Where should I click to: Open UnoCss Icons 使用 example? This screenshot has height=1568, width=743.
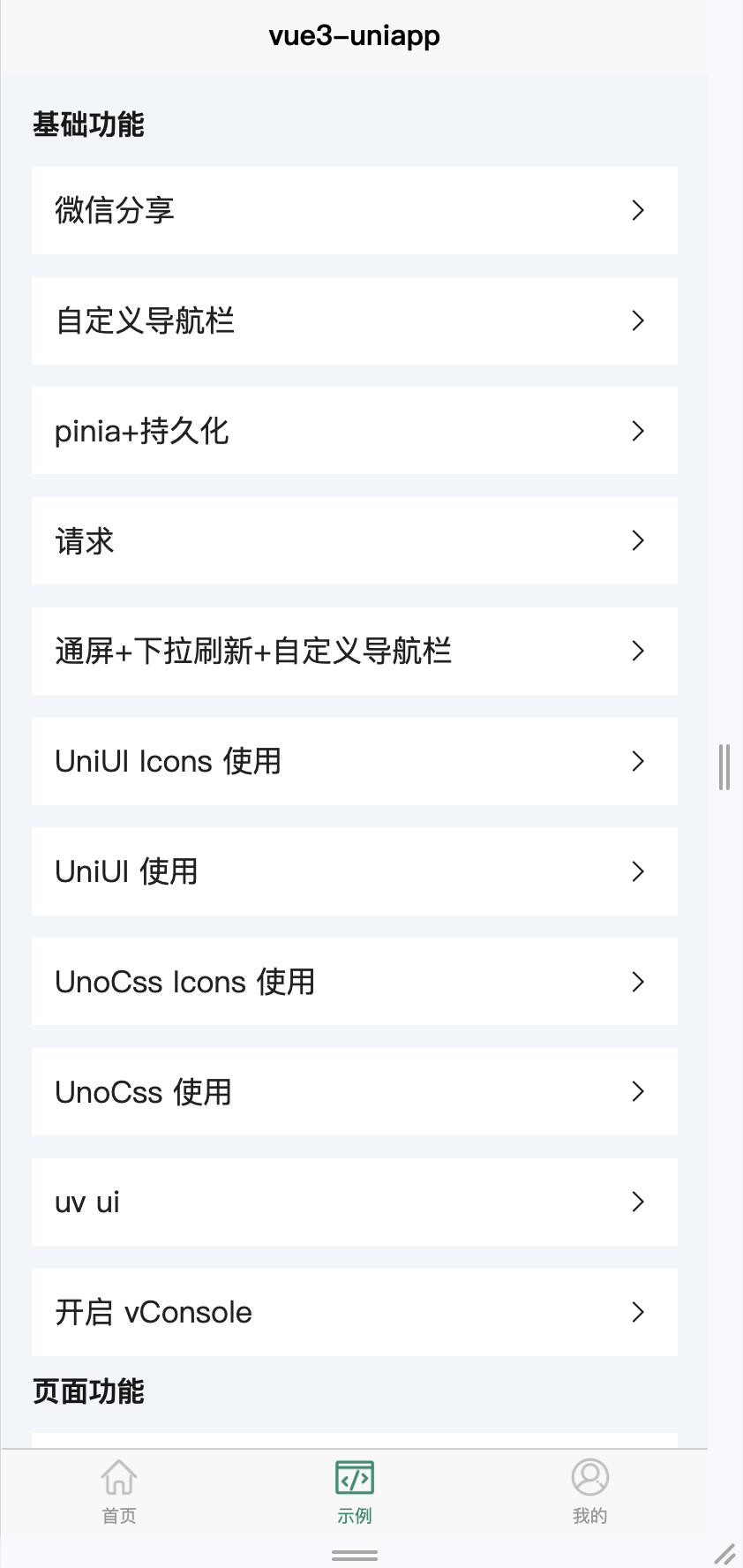(354, 982)
